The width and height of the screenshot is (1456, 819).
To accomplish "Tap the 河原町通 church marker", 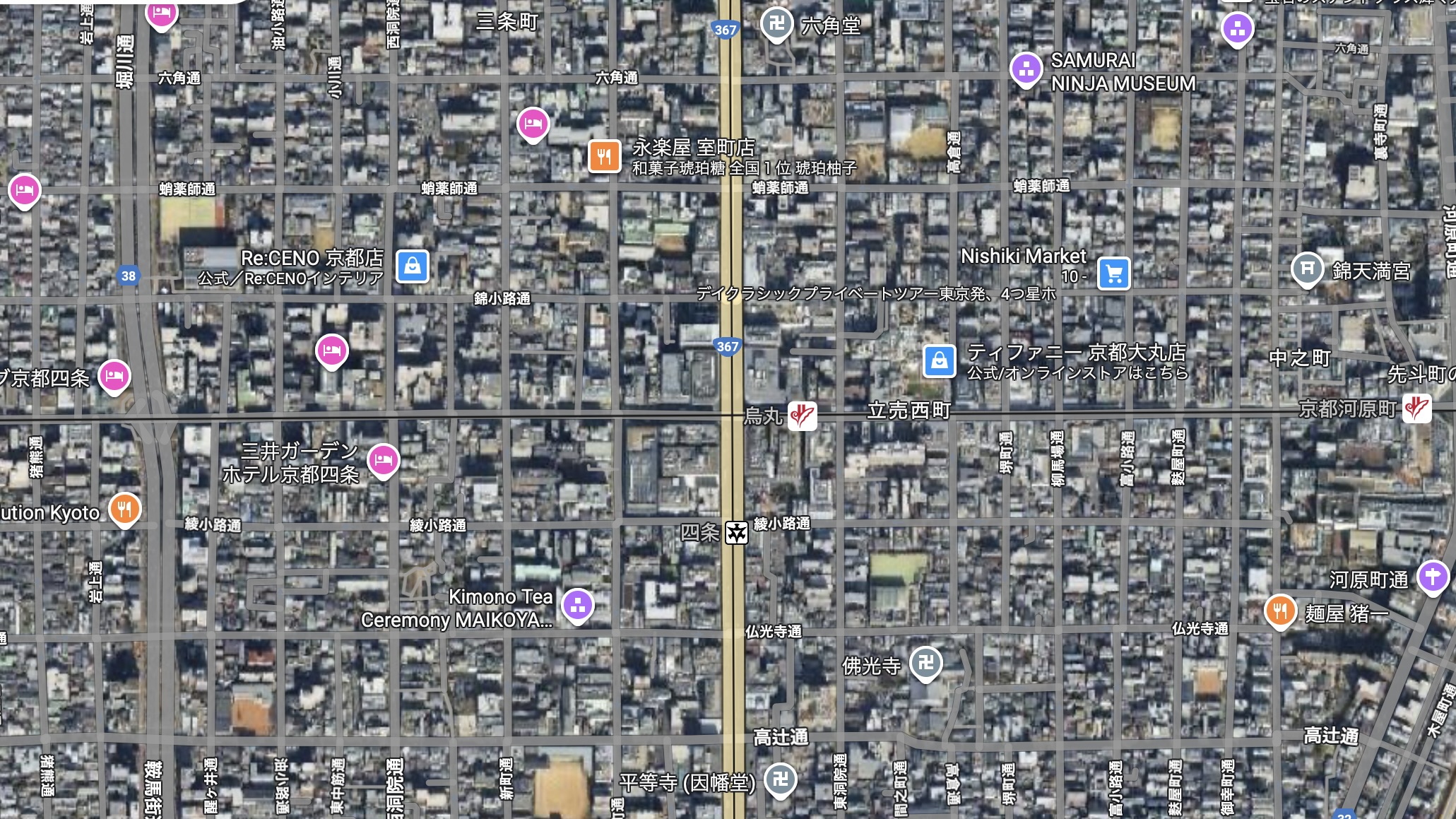I will point(1433,577).
